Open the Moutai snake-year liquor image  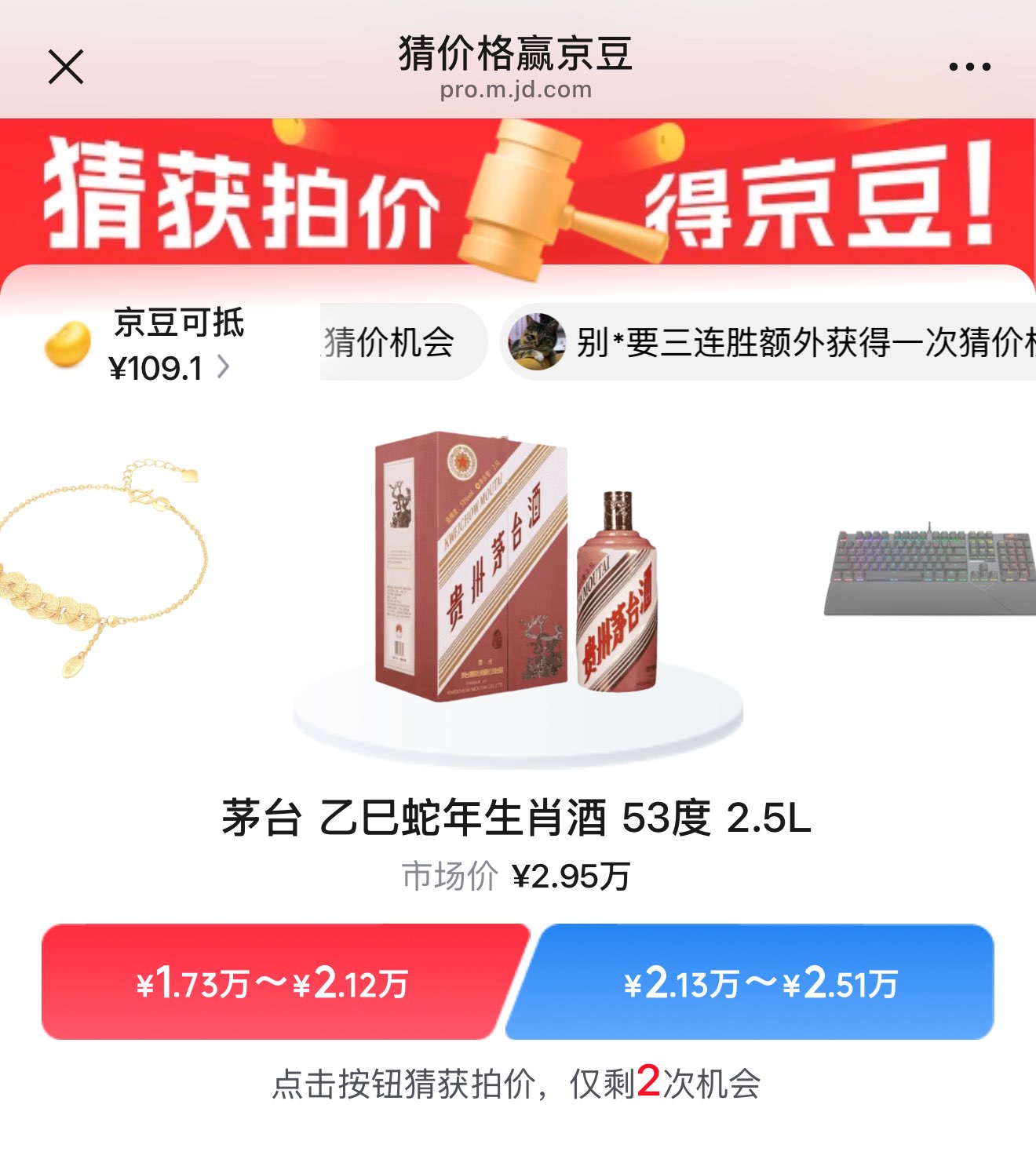point(516,569)
